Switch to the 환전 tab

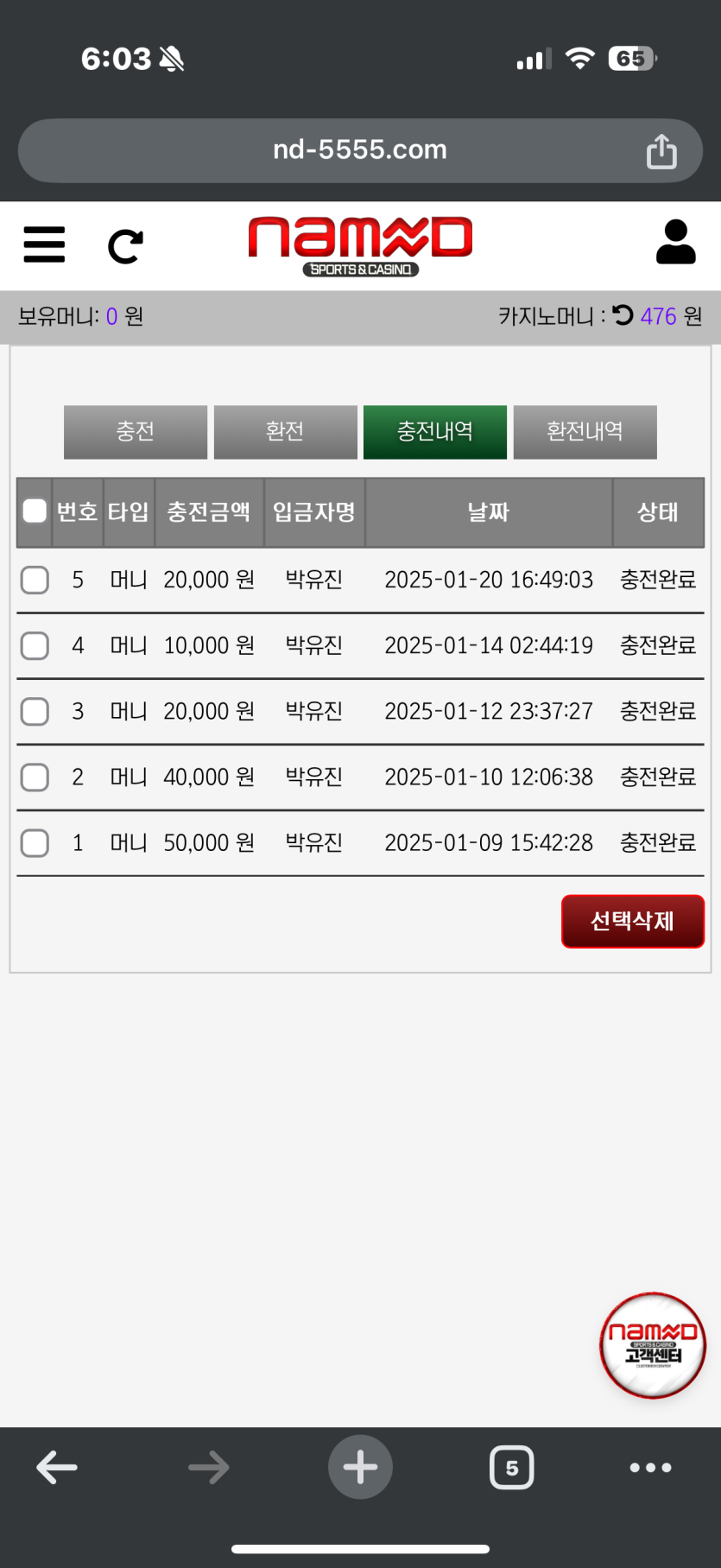pyautogui.click(x=285, y=431)
